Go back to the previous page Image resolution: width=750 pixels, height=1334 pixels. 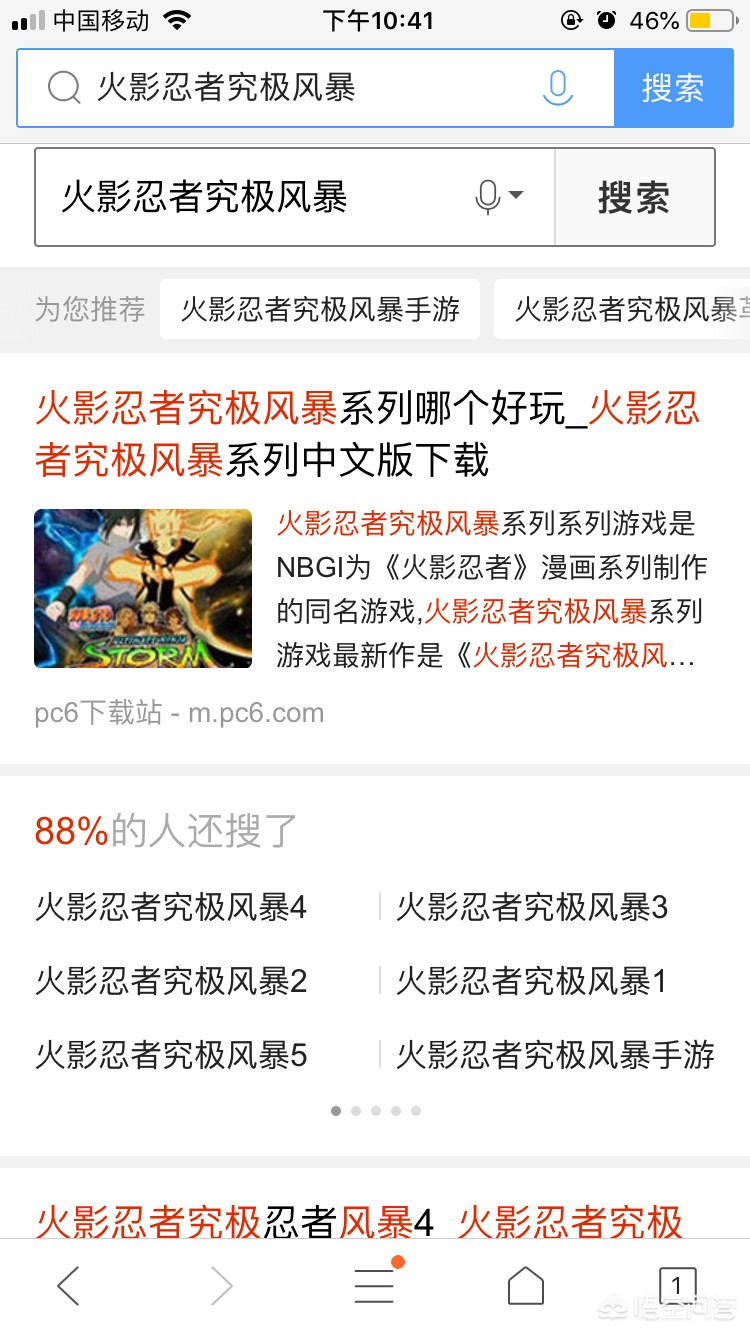(x=68, y=1286)
